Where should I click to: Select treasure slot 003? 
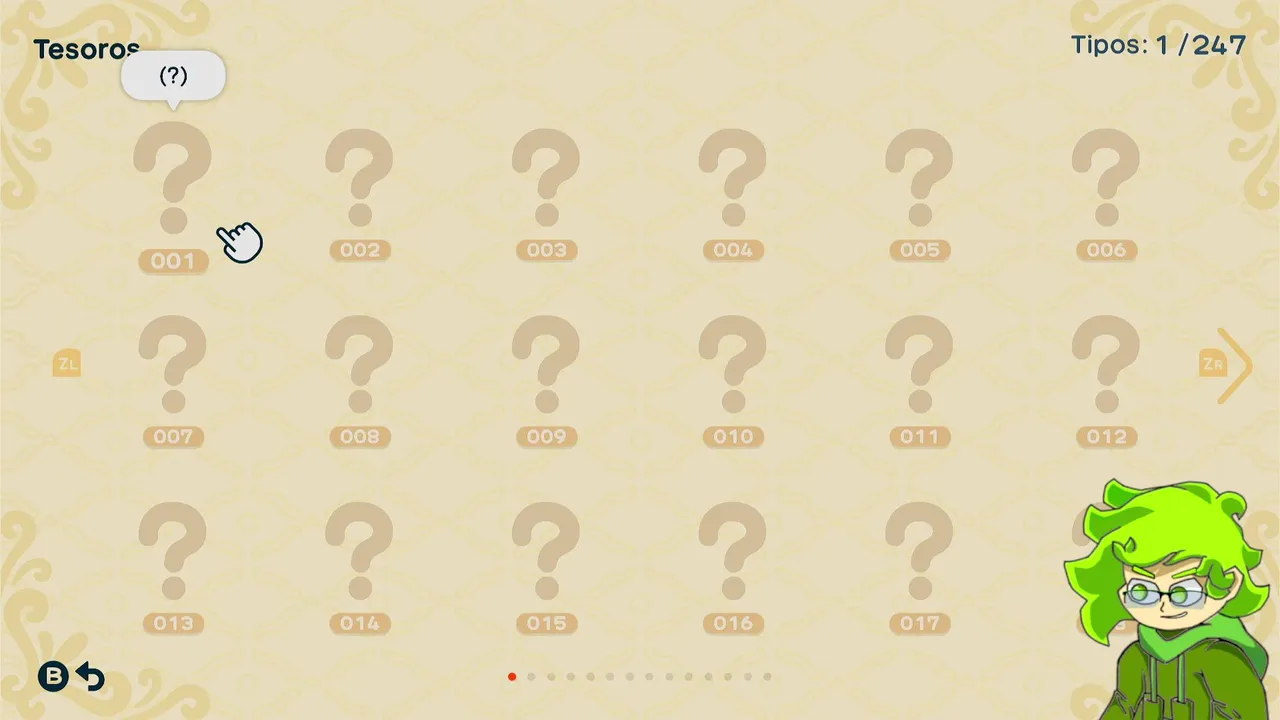pyautogui.click(x=546, y=185)
